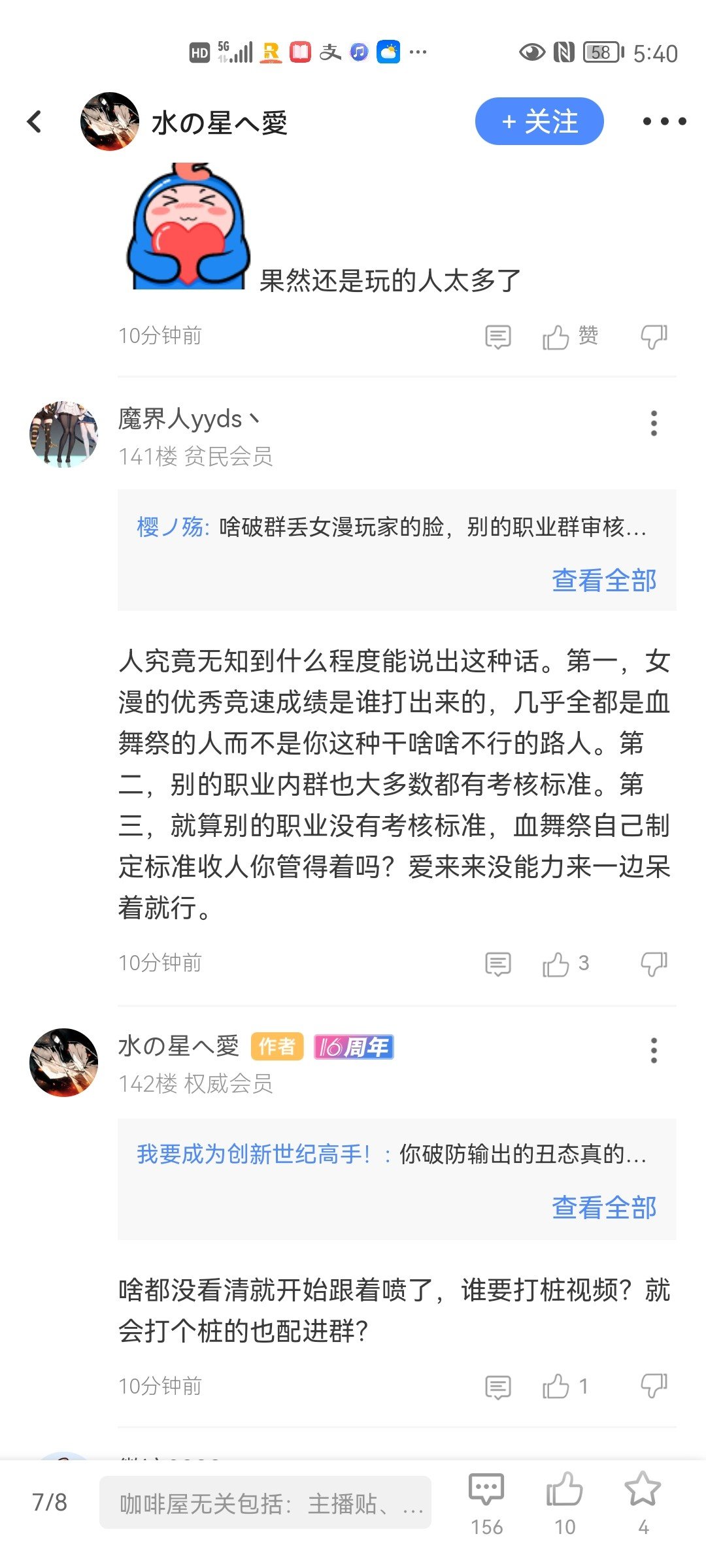Open options menu for the 142楼 comment

pyautogui.click(x=654, y=1051)
